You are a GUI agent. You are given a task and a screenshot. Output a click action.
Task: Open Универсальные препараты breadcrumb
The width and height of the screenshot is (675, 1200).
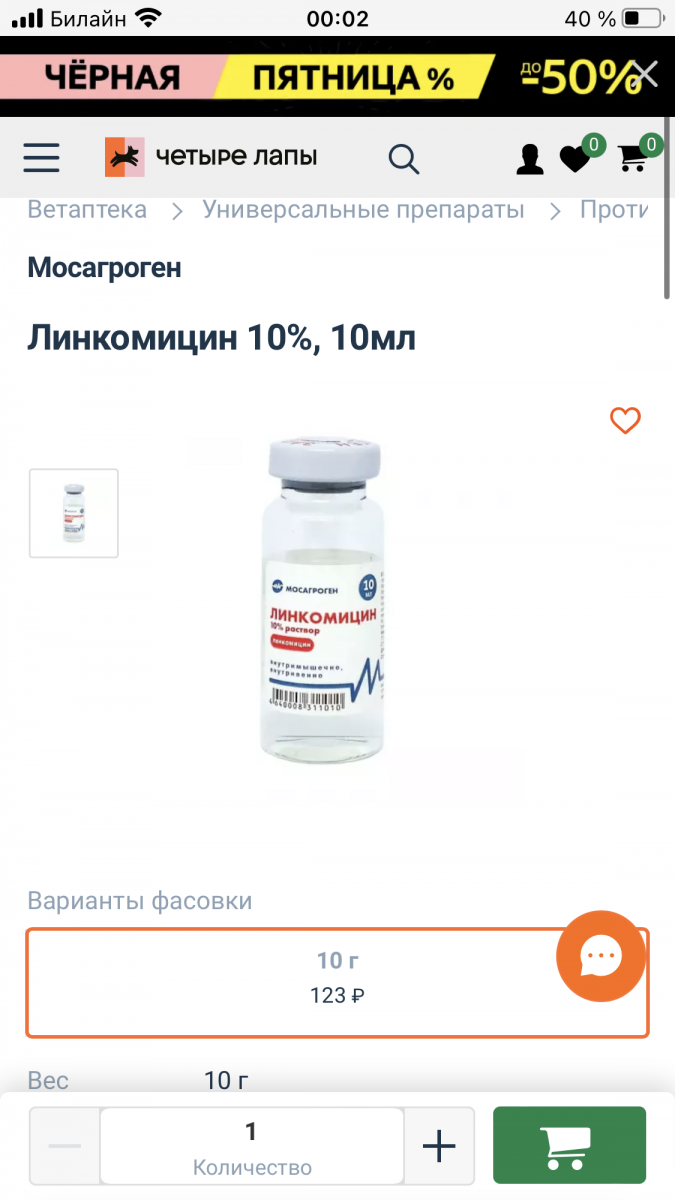pyautogui.click(x=363, y=210)
